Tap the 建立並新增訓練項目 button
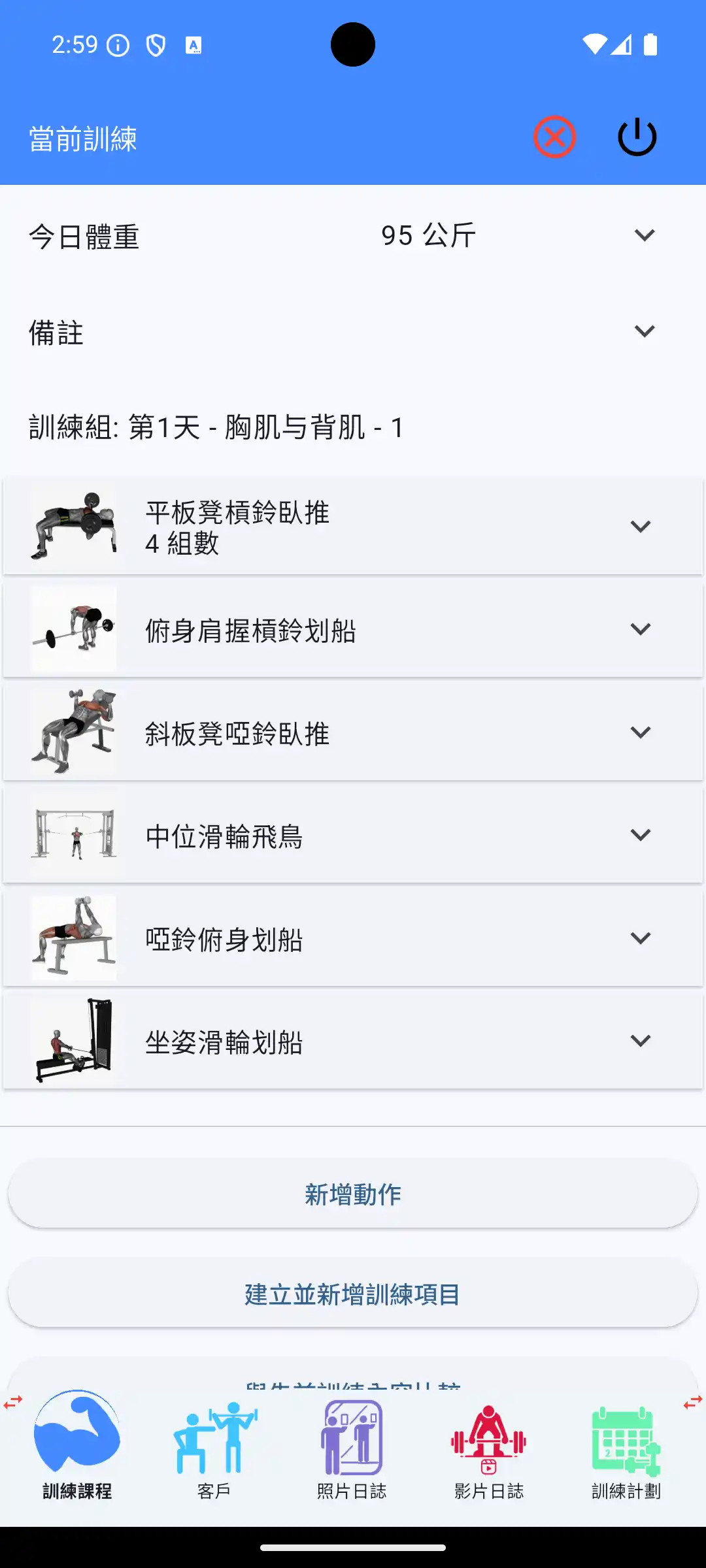The width and height of the screenshot is (706, 1568). (x=353, y=1293)
